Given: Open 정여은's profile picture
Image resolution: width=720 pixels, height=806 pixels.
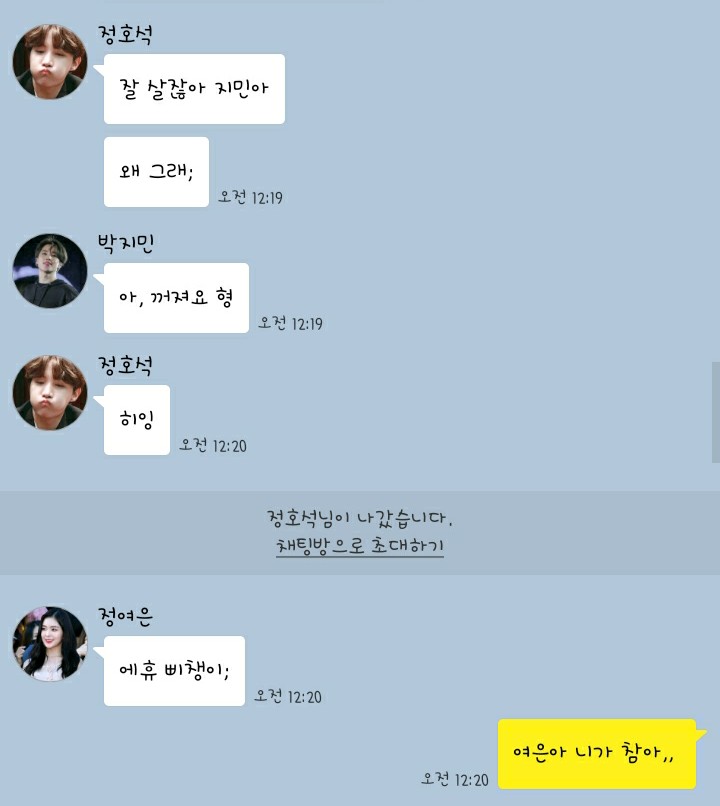Looking at the screenshot, I should click(x=50, y=643).
